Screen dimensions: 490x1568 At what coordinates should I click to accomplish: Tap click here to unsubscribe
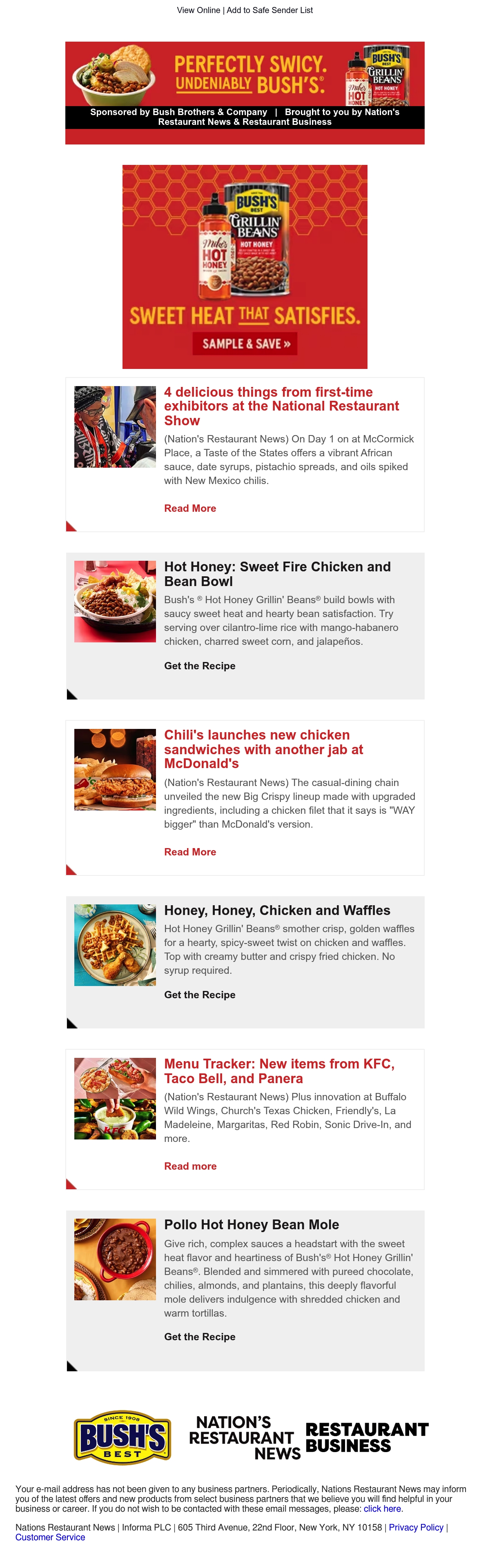click(382, 1509)
